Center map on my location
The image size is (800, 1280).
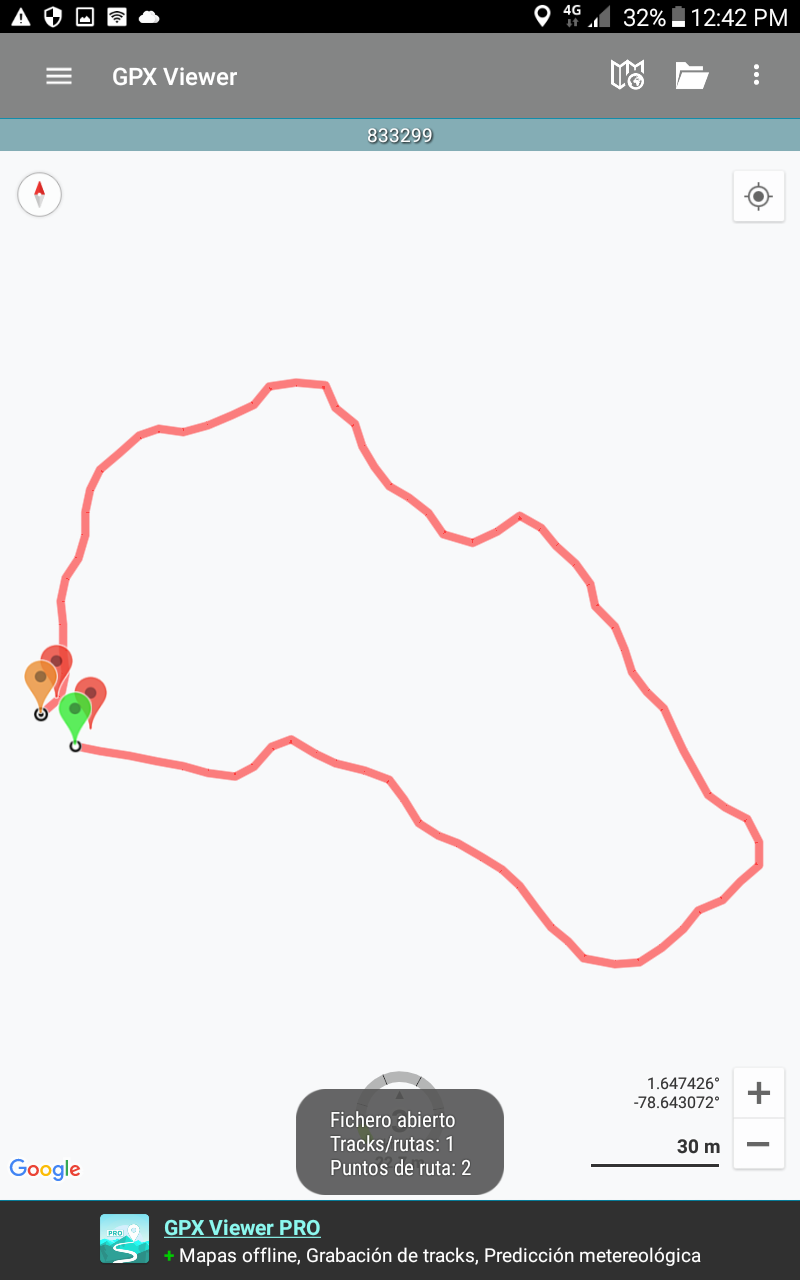coord(758,196)
